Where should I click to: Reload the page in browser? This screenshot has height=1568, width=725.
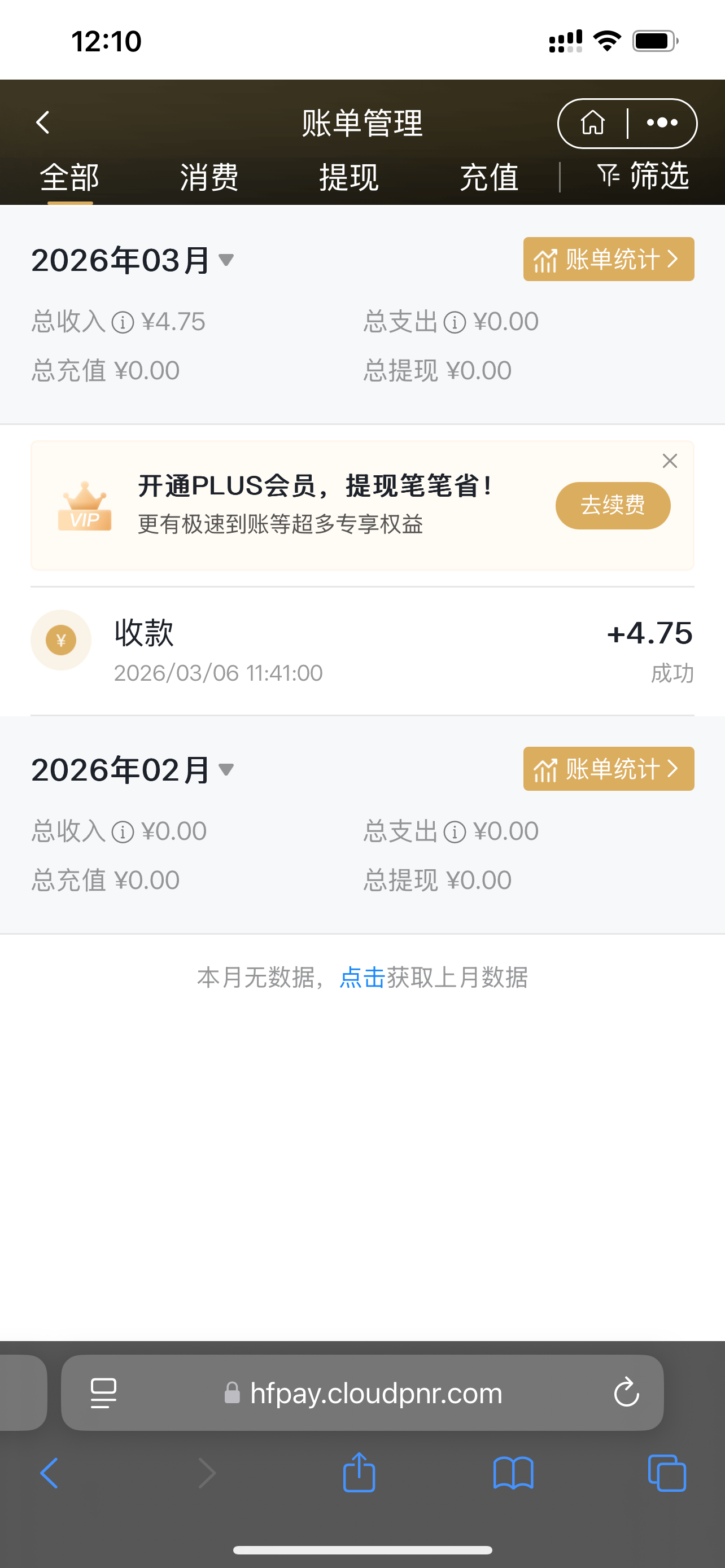pyautogui.click(x=626, y=1392)
